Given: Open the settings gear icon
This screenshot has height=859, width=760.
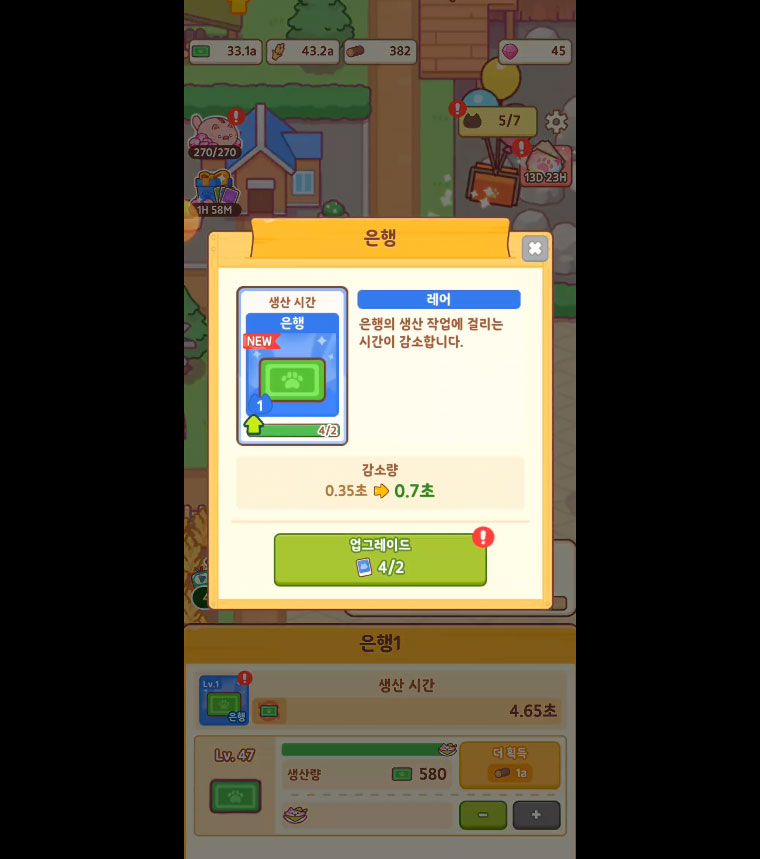Looking at the screenshot, I should point(556,123).
